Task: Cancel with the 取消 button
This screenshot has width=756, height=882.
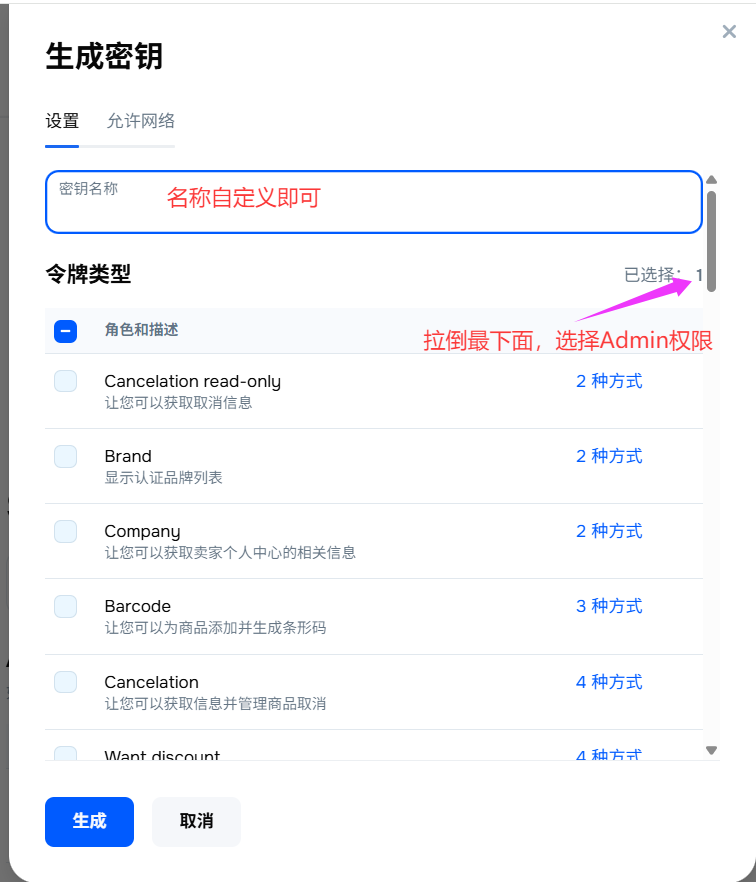Action: point(196,821)
